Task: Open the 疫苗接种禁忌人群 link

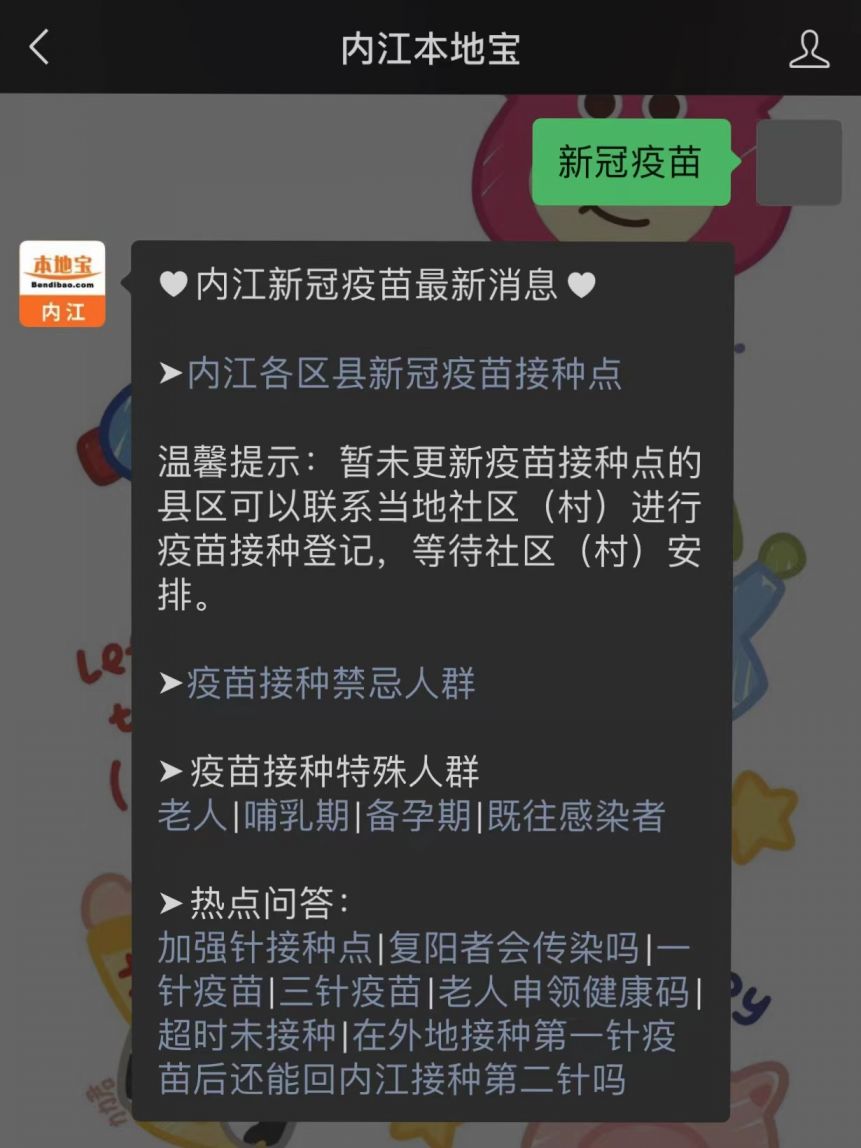Action: (x=330, y=684)
